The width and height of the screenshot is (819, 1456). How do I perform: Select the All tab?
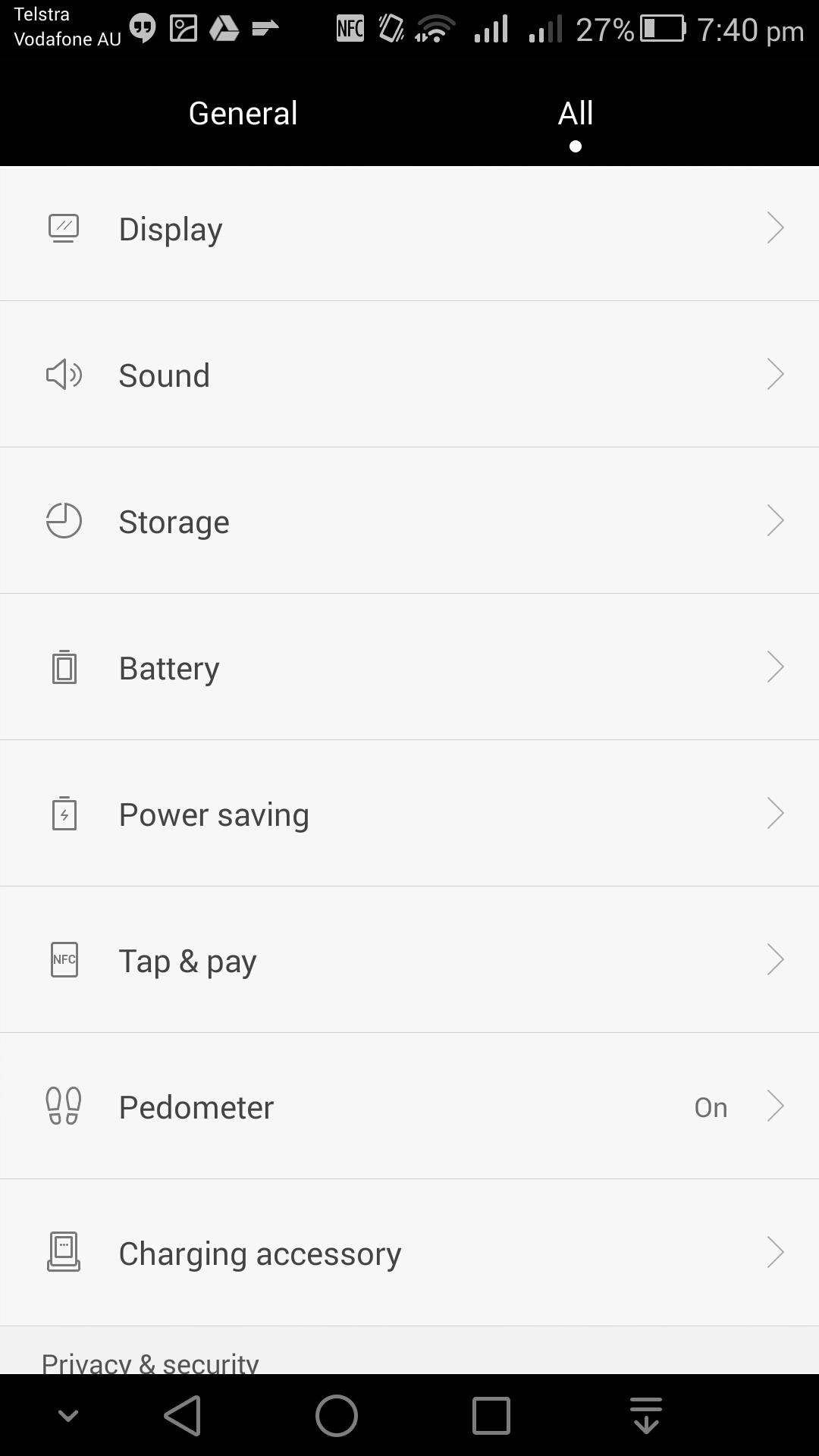[x=576, y=114]
